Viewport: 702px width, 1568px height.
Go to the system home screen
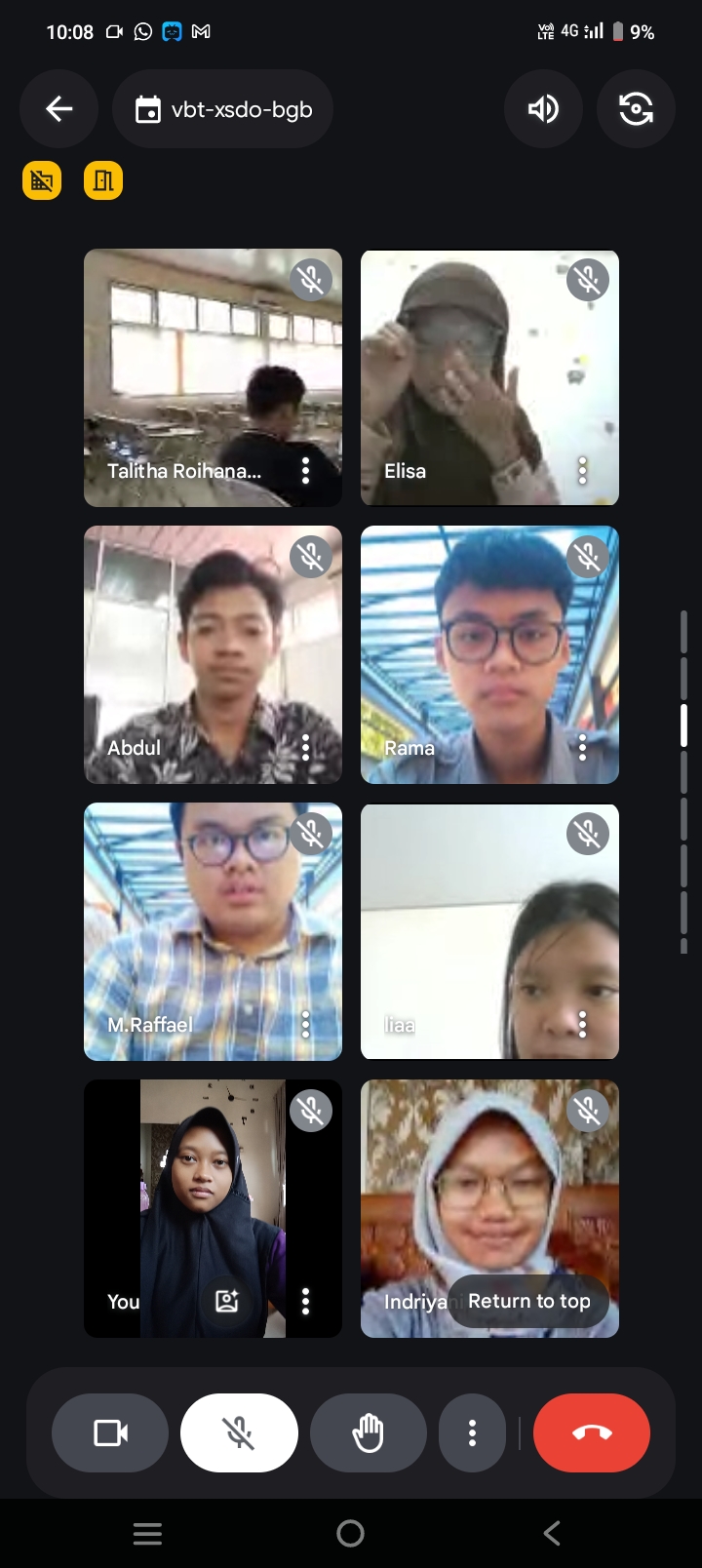(x=350, y=1534)
